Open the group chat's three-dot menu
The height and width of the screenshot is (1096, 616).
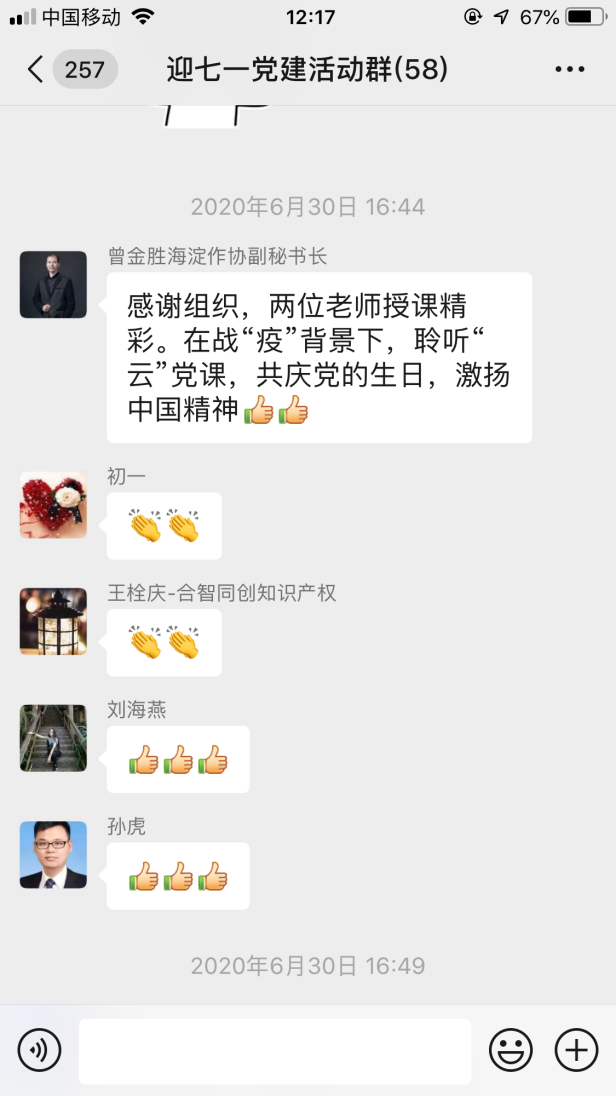[569, 69]
